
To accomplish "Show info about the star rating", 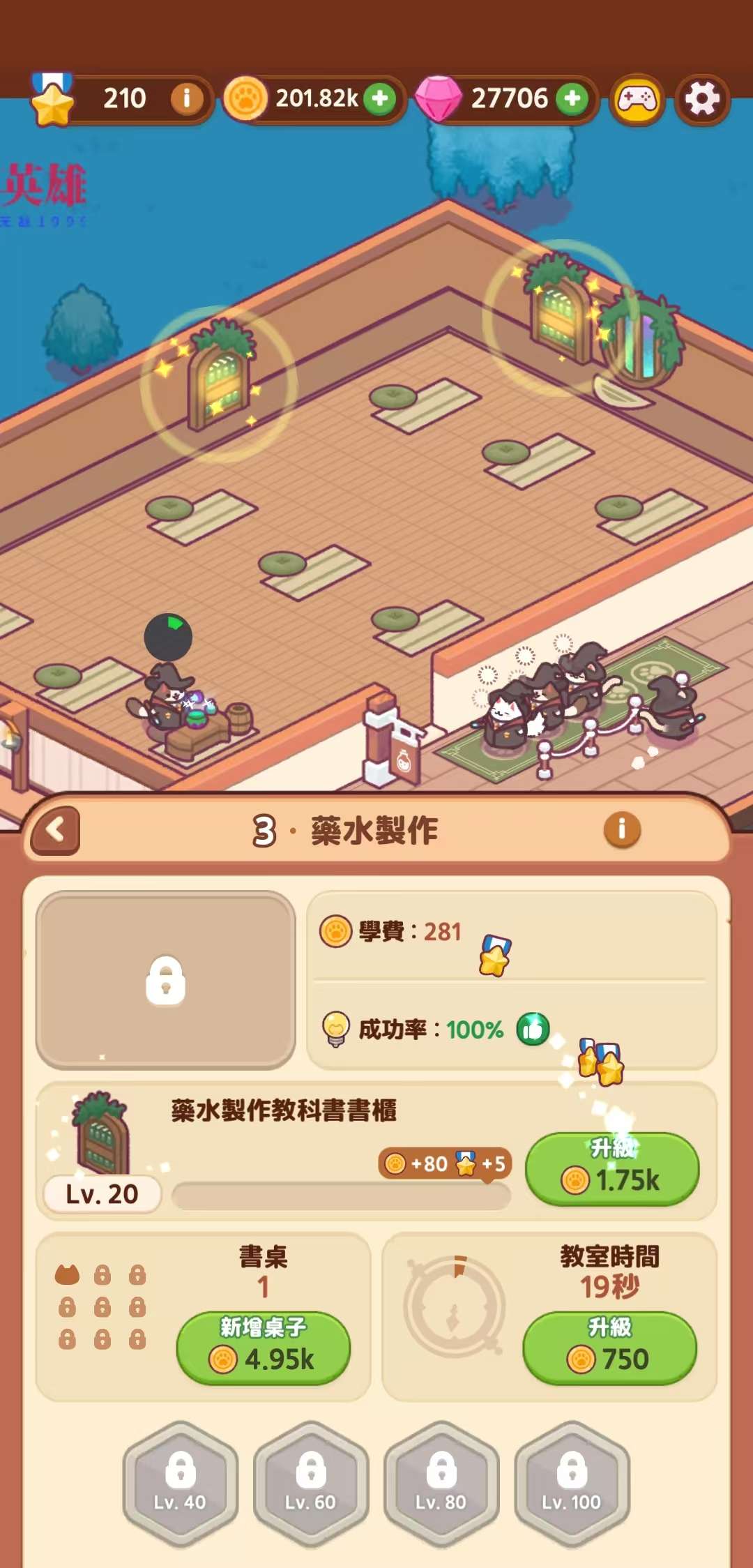I will [x=186, y=98].
